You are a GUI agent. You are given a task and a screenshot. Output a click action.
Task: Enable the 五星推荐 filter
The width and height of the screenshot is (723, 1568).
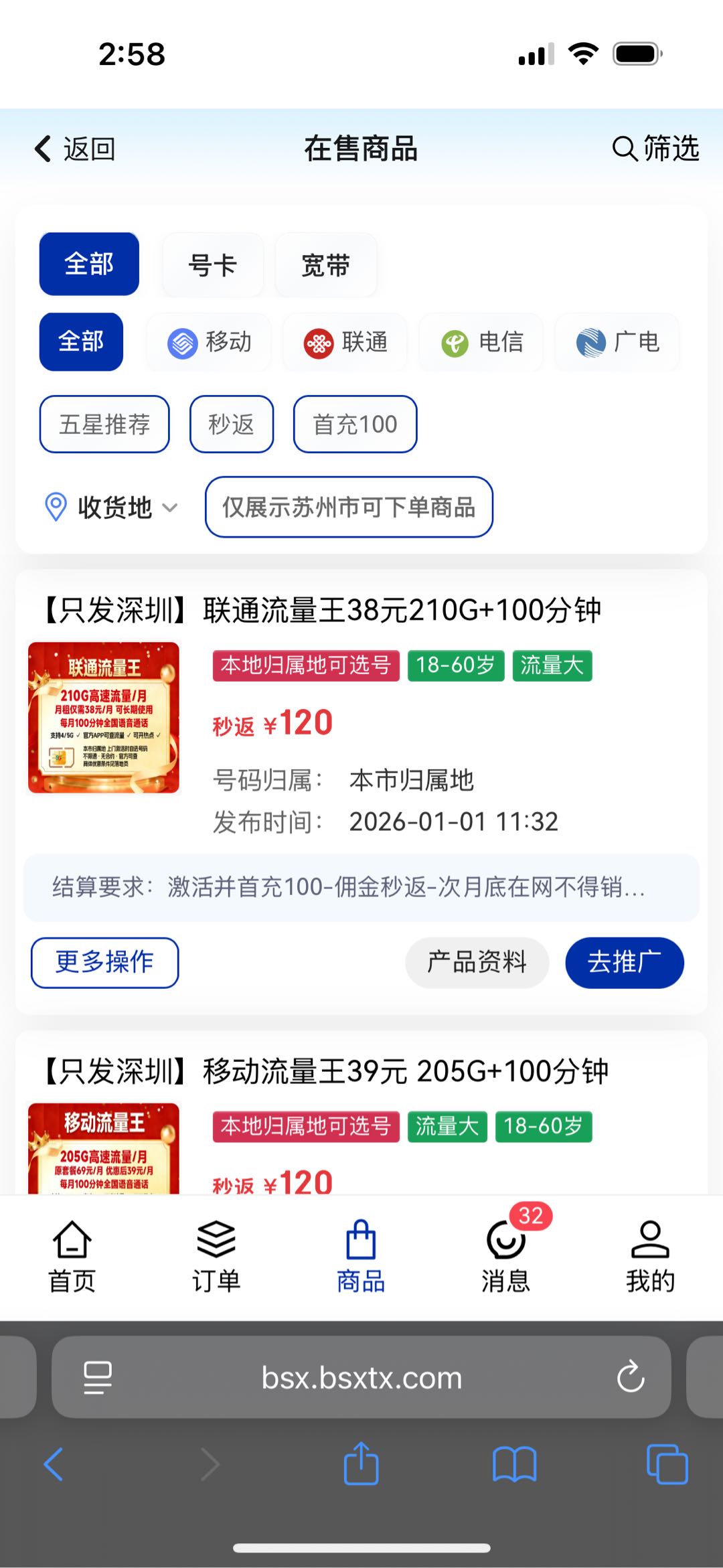(x=104, y=424)
